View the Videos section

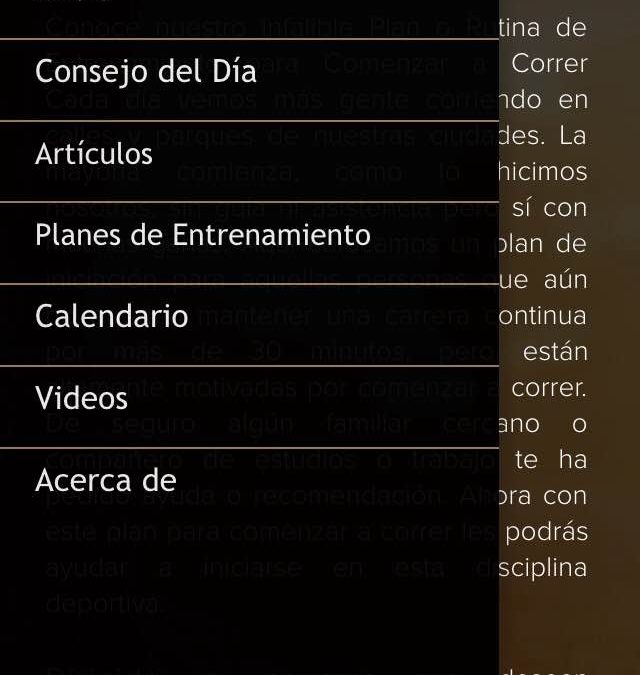[81, 399]
